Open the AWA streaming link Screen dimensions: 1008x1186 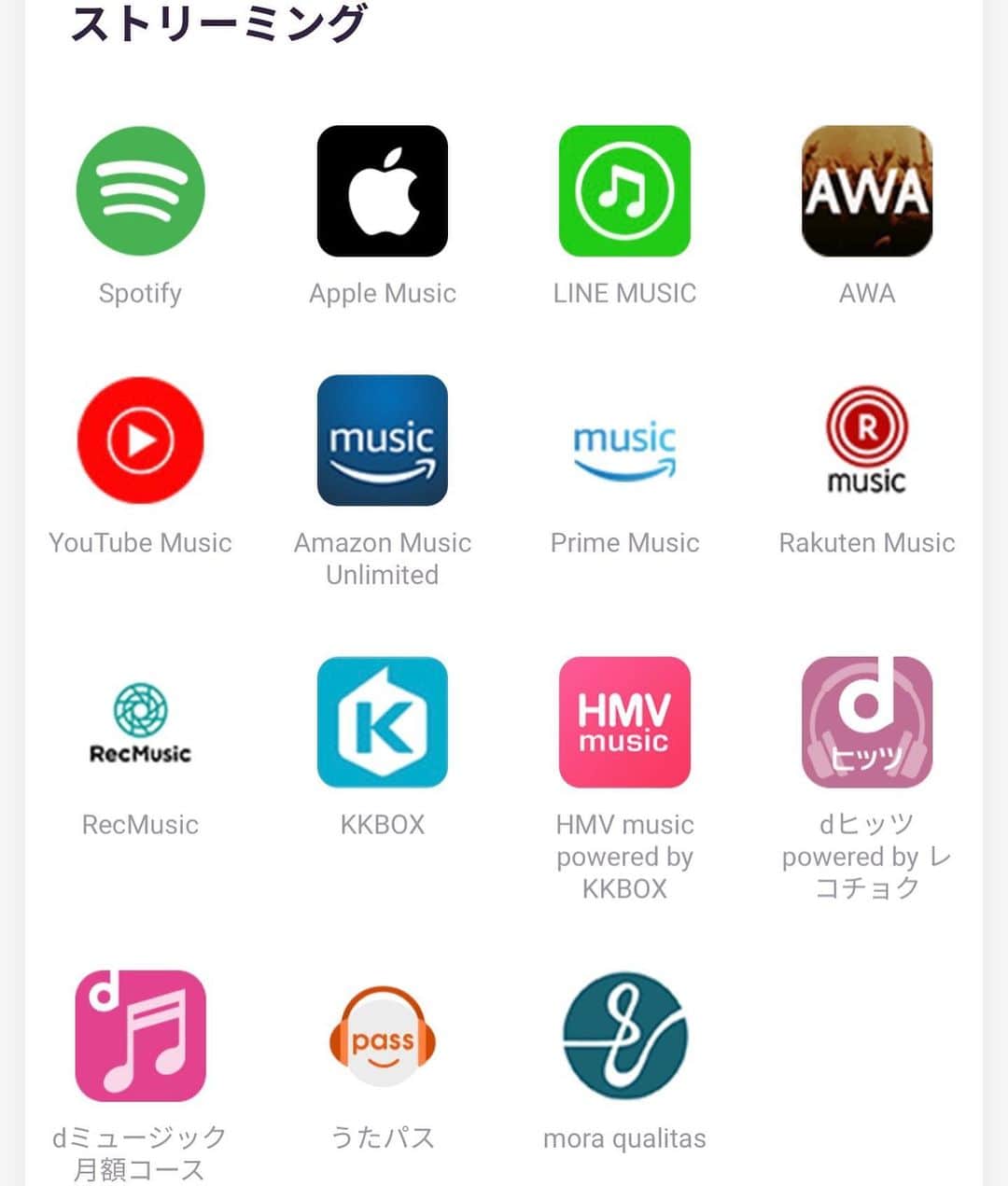867,191
